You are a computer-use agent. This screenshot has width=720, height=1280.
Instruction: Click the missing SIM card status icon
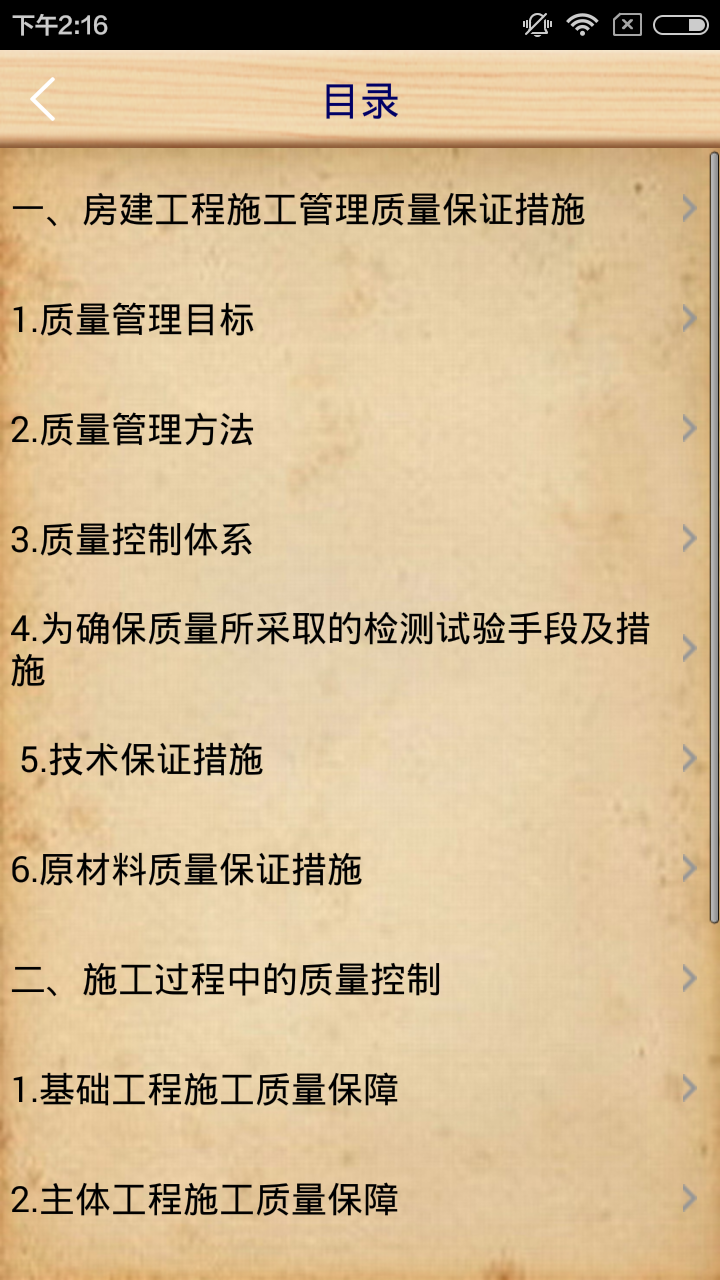[628, 22]
